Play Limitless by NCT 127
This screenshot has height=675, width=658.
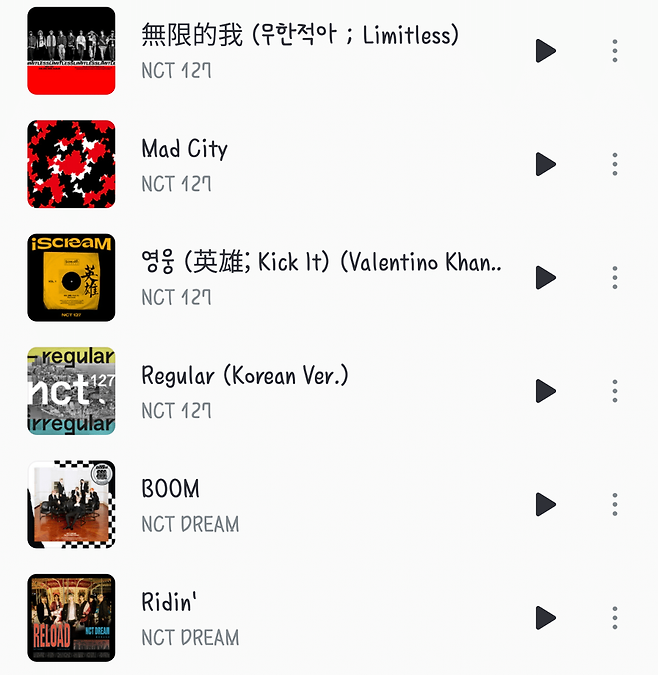click(x=545, y=51)
